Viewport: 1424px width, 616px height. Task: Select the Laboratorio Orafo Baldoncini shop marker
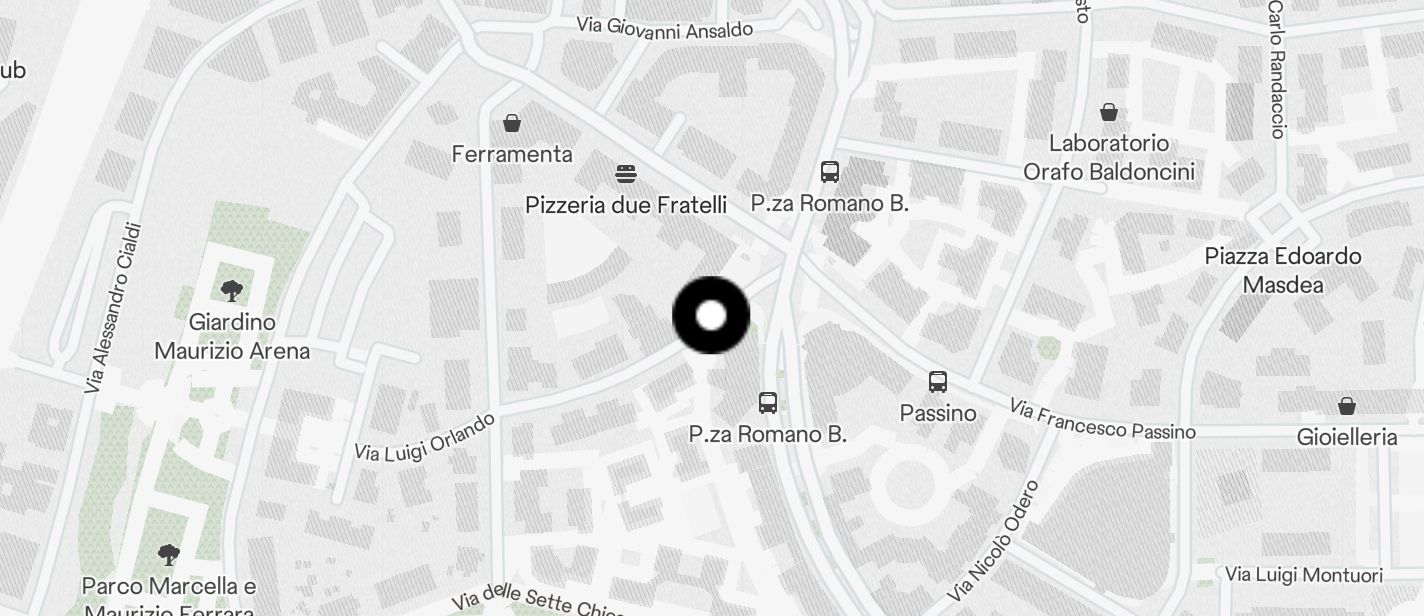click(1108, 113)
